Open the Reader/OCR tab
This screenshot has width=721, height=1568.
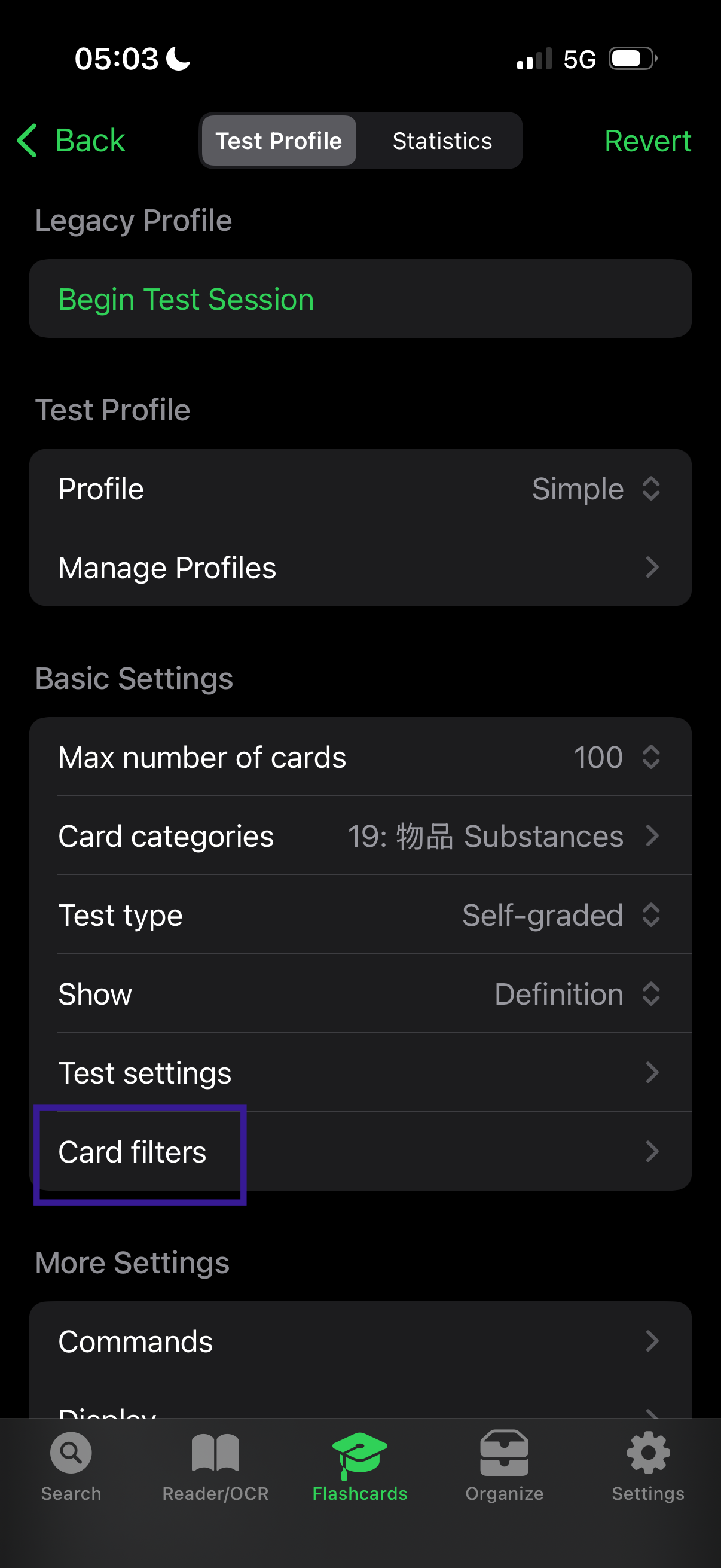[215, 1467]
